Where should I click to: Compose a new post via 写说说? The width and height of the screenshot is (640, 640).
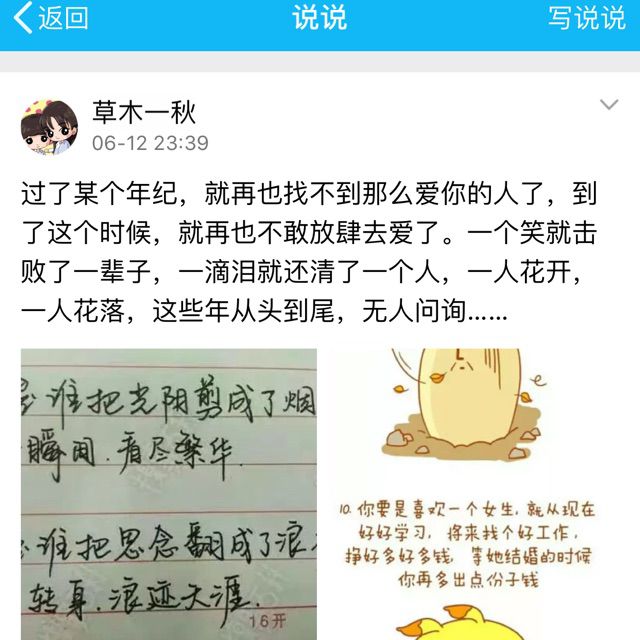[x=586, y=18]
